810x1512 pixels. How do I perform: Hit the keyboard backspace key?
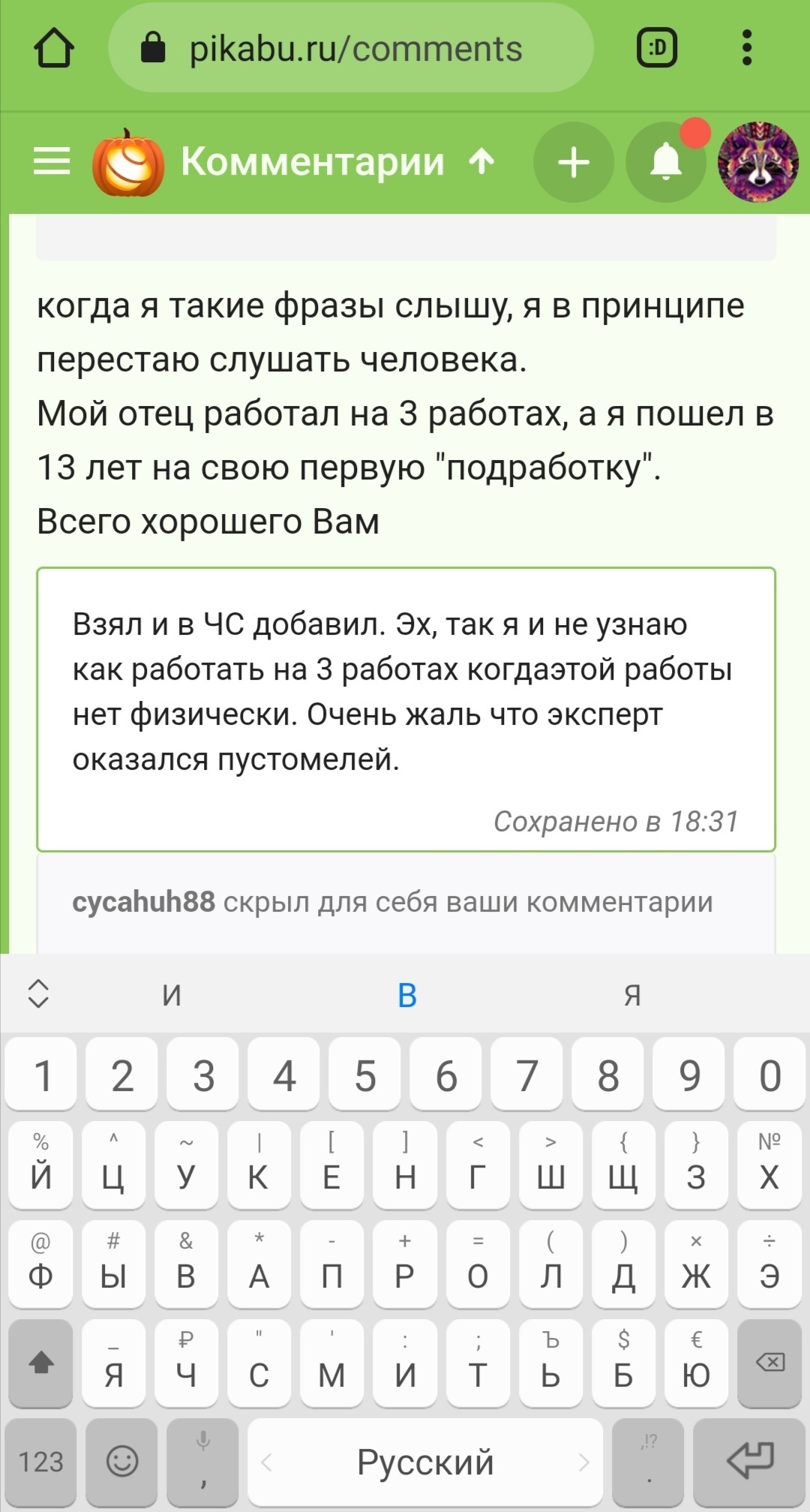click(x=769, y=1363)
